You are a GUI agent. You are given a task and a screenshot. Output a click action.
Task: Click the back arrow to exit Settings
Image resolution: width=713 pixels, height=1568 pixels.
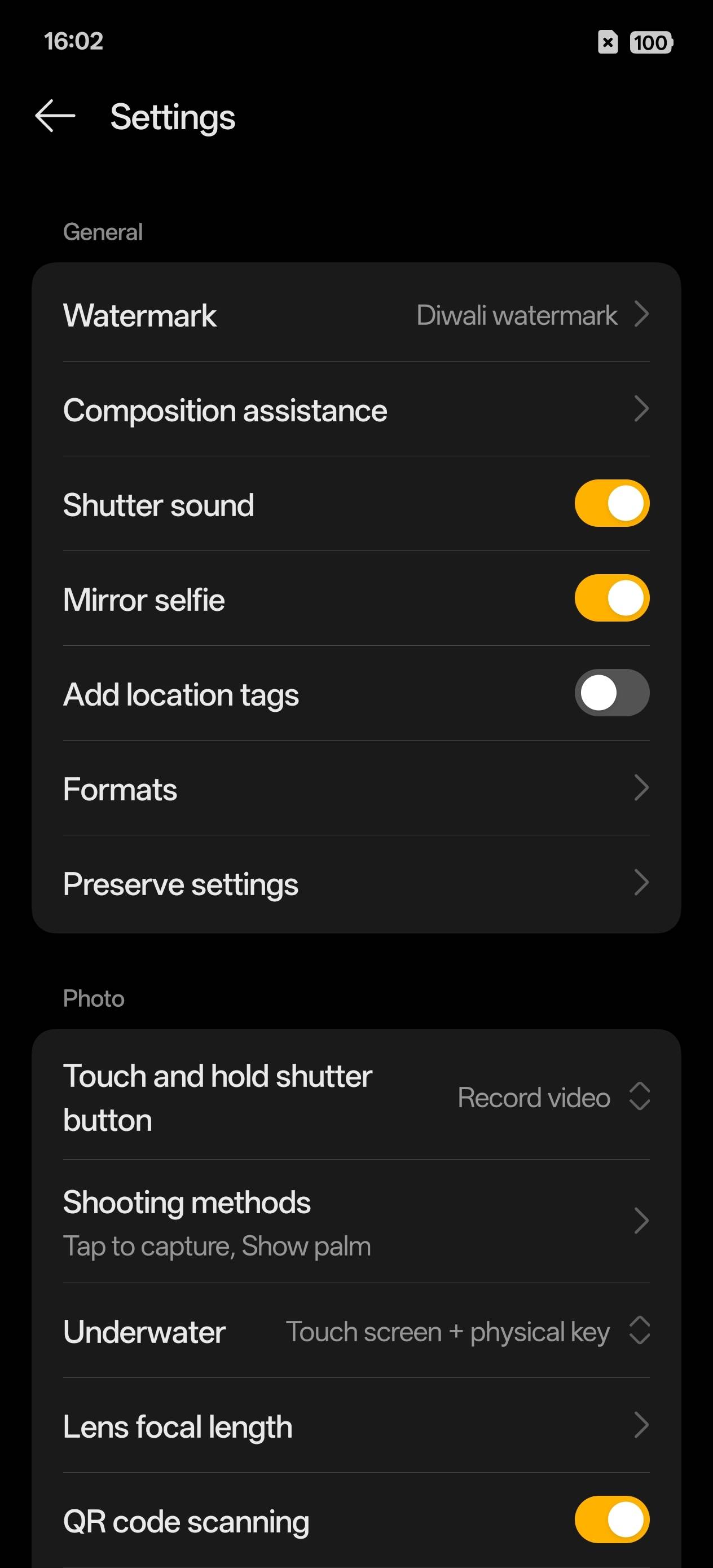[x=55, y=116]
